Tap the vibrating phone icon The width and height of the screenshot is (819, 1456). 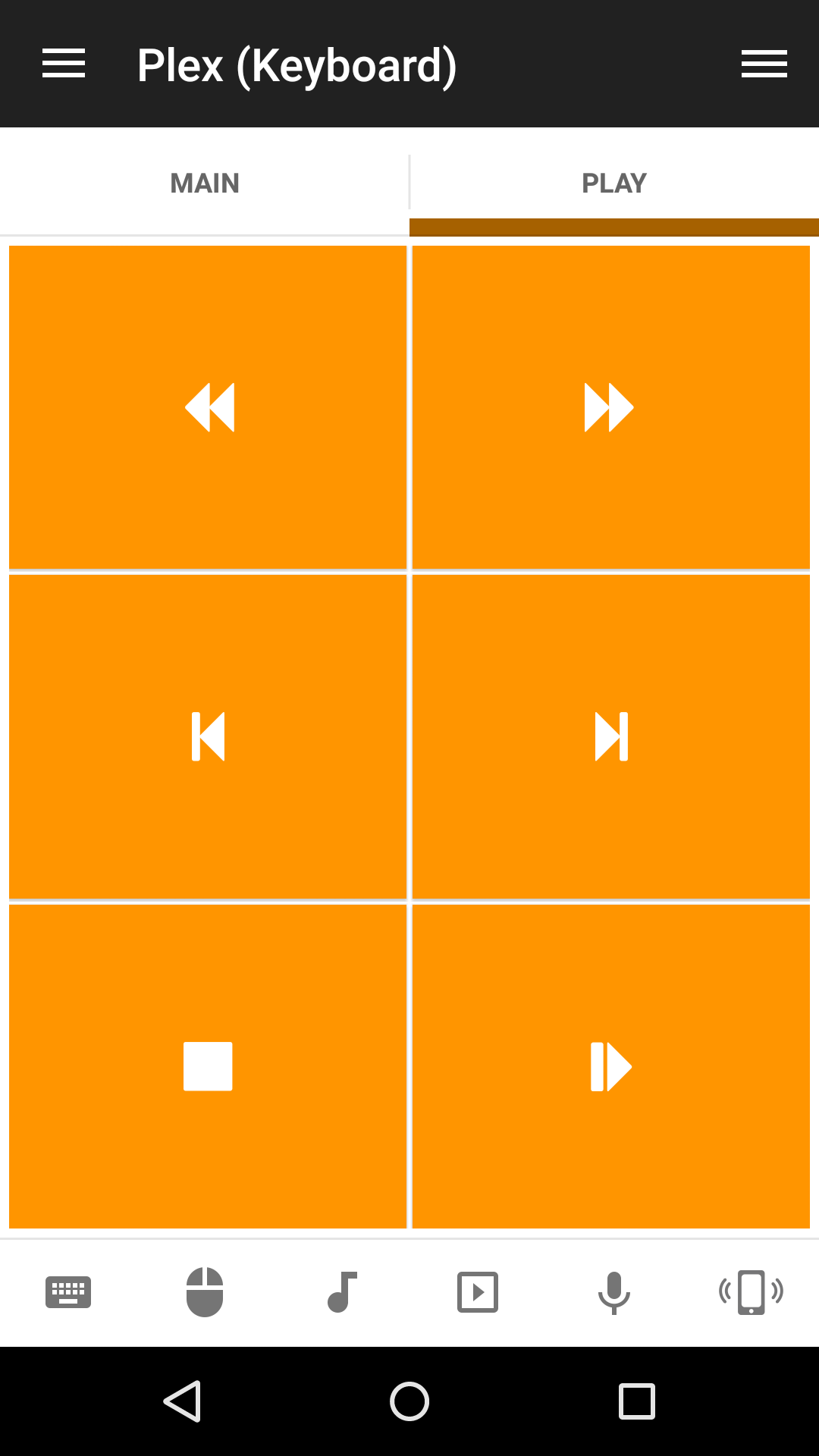tap(751, 1292)
